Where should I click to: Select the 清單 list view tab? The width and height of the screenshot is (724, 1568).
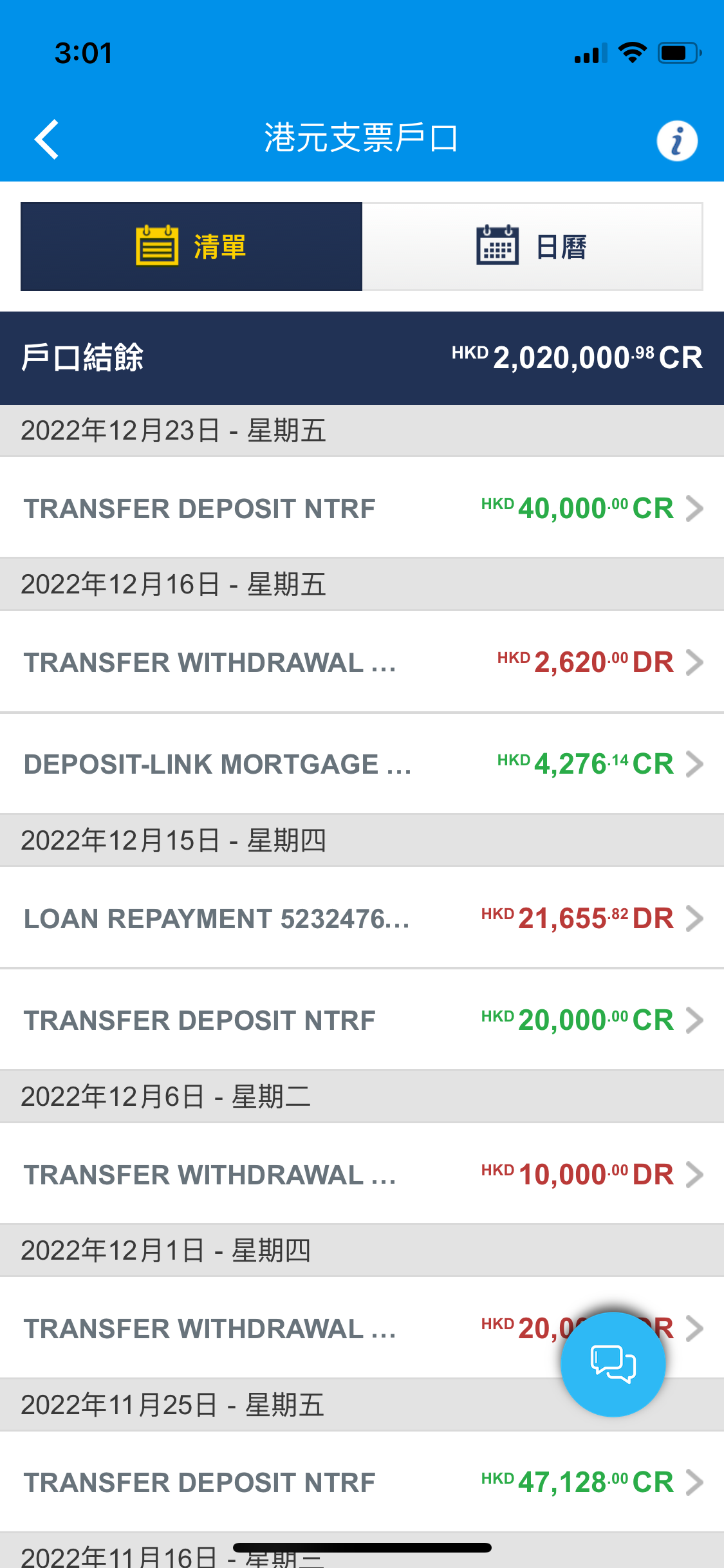(191, 247)
